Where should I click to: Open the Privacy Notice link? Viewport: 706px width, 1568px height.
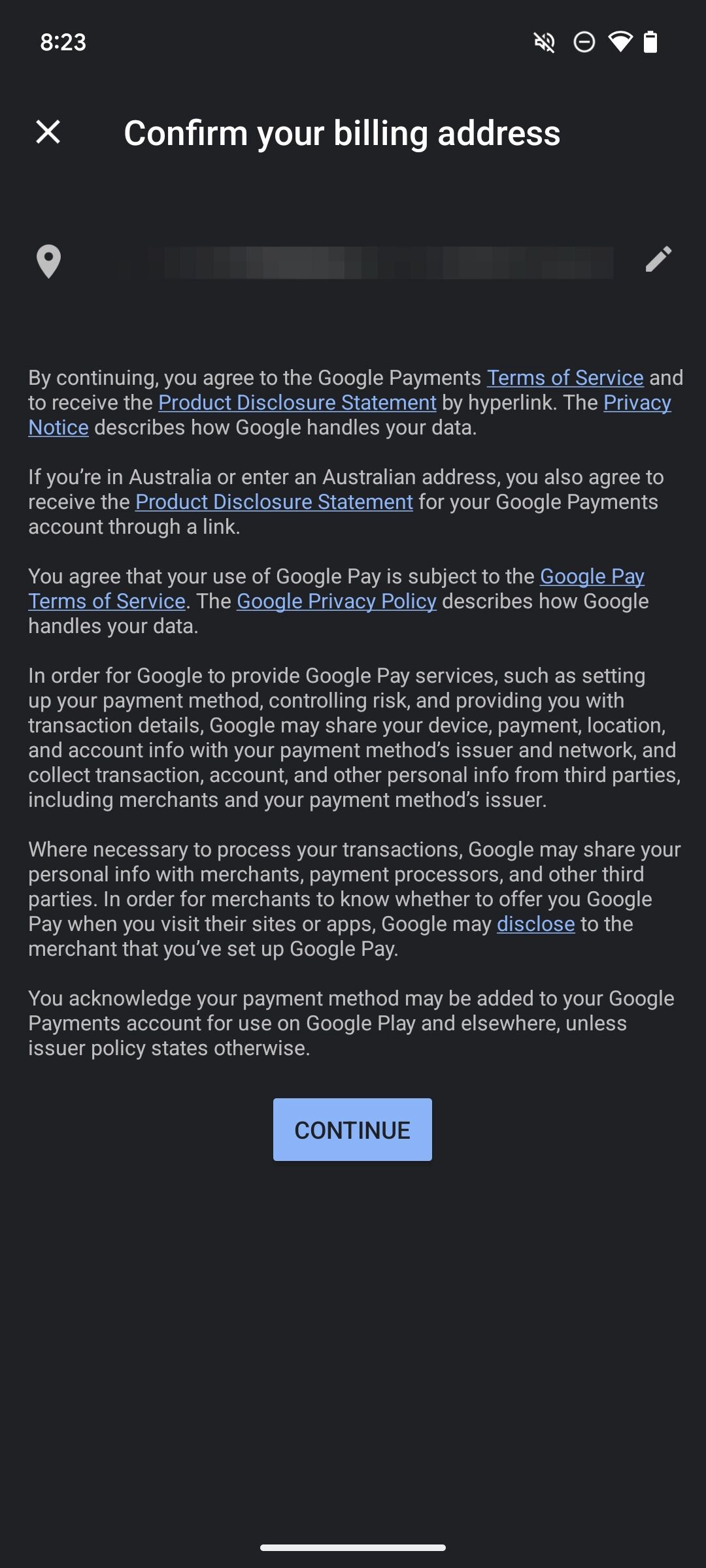pyautogui.click(x=637, y=403)
